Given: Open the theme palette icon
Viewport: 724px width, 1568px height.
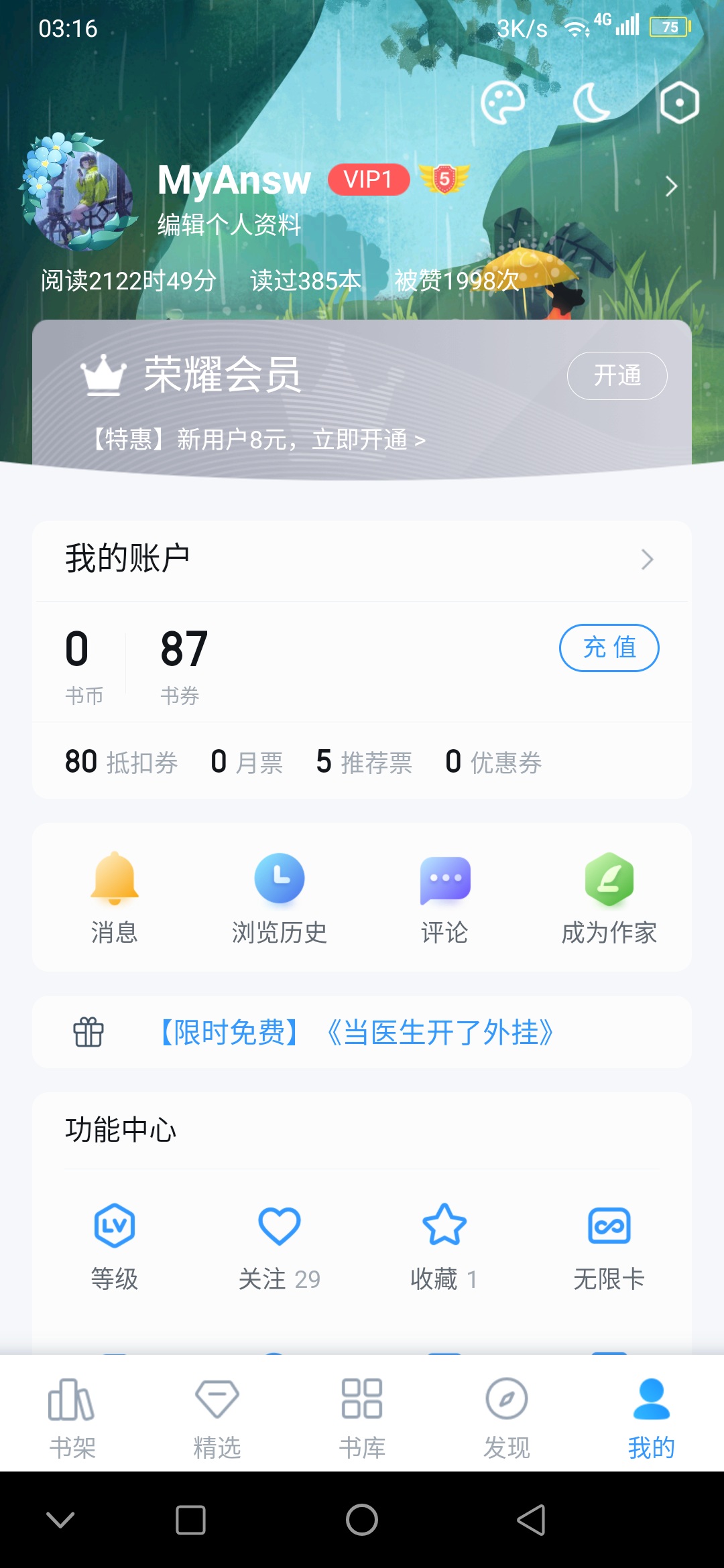Looking at the screenshot, I should [x=502, y=103].
